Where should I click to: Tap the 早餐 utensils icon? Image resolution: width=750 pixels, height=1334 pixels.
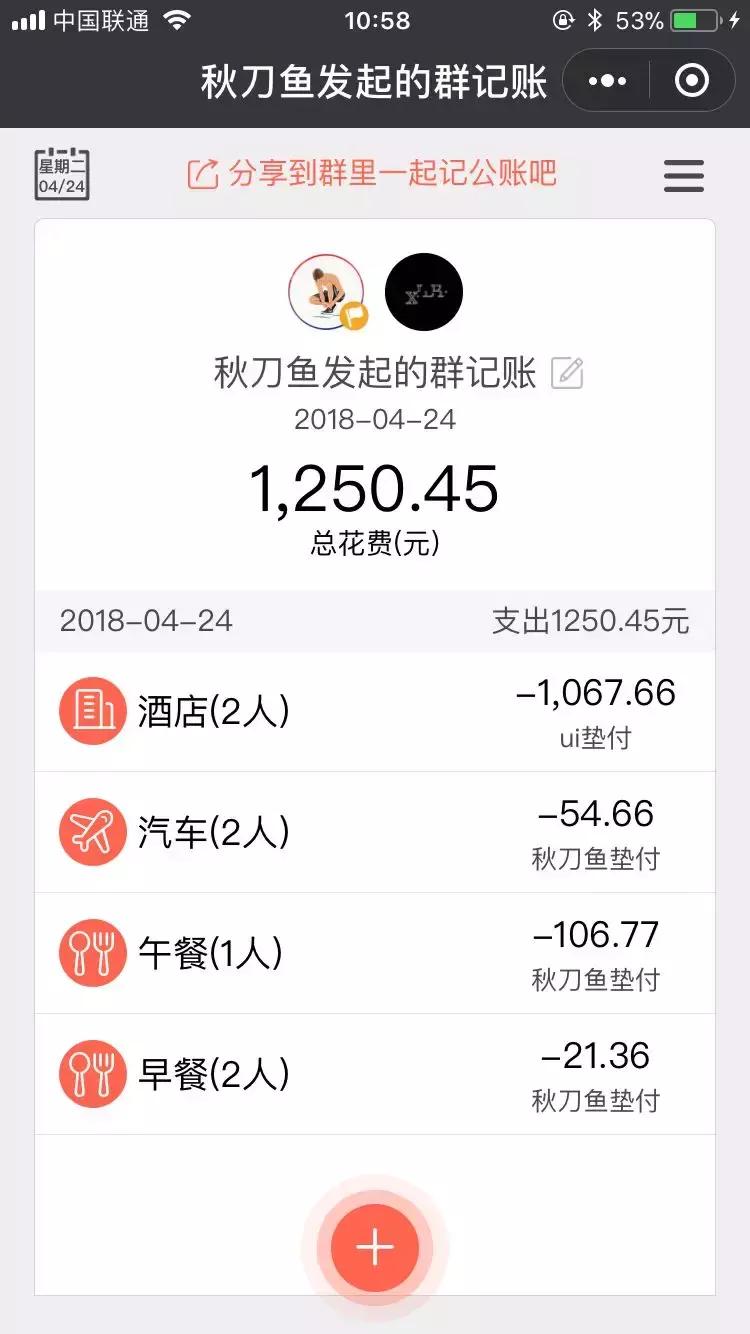92,1074
